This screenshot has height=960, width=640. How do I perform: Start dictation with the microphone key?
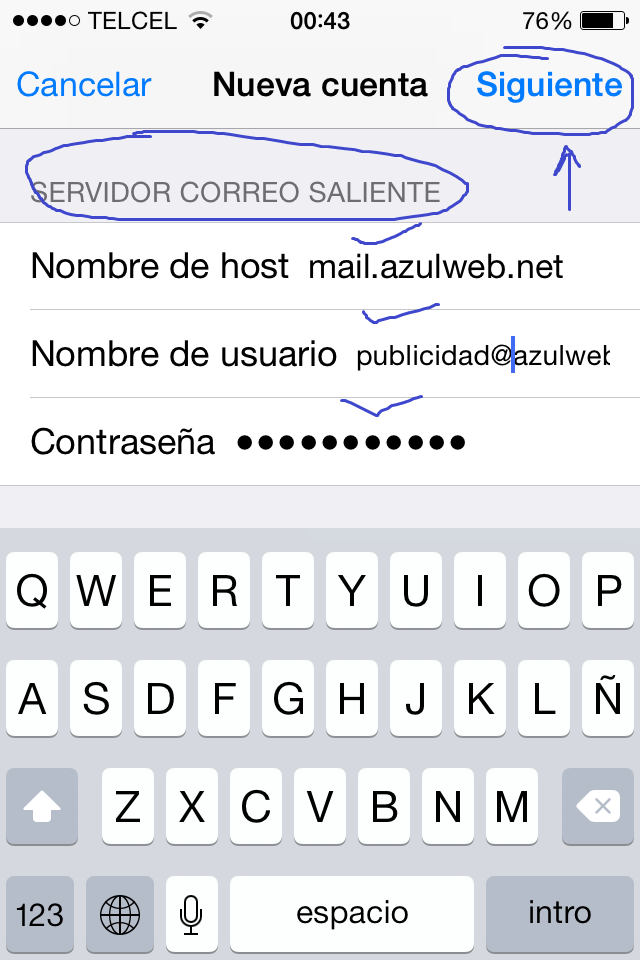[x=191, y=913]
